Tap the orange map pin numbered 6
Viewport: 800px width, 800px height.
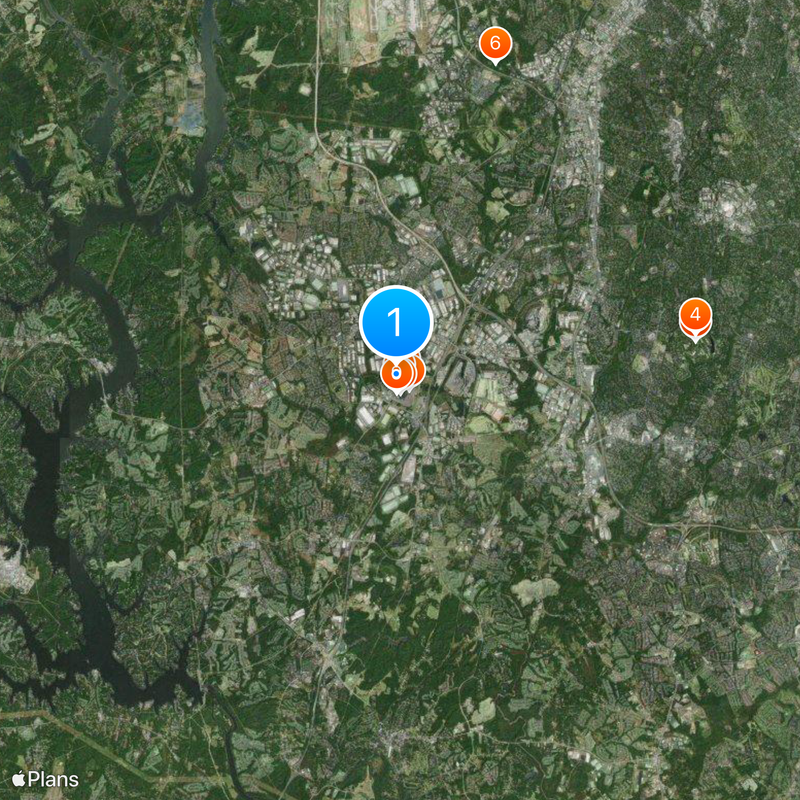494,43
